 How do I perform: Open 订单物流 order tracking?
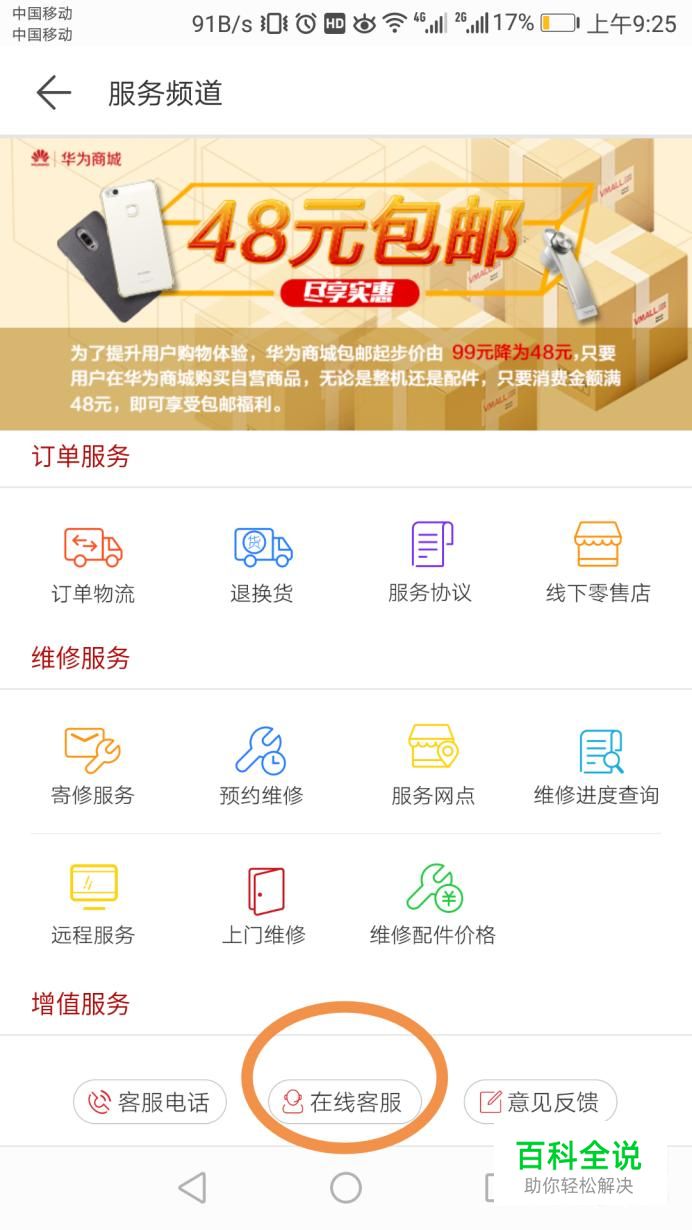93,564
